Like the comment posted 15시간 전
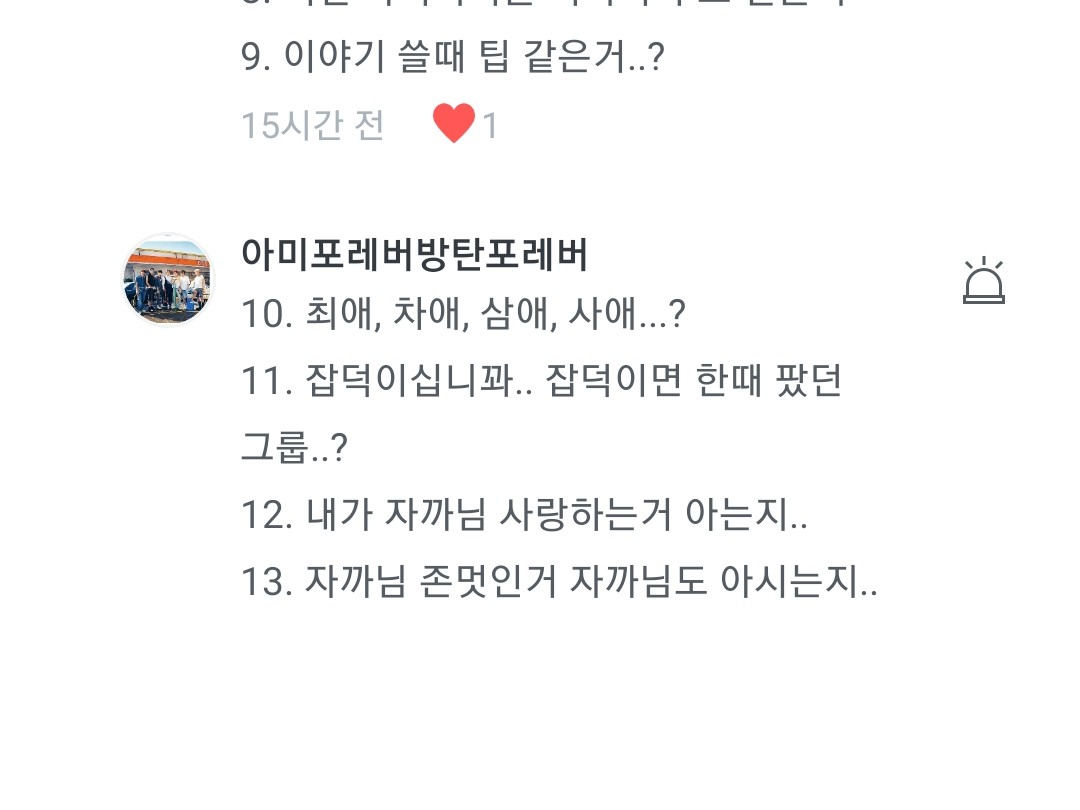 coord(454,124)
